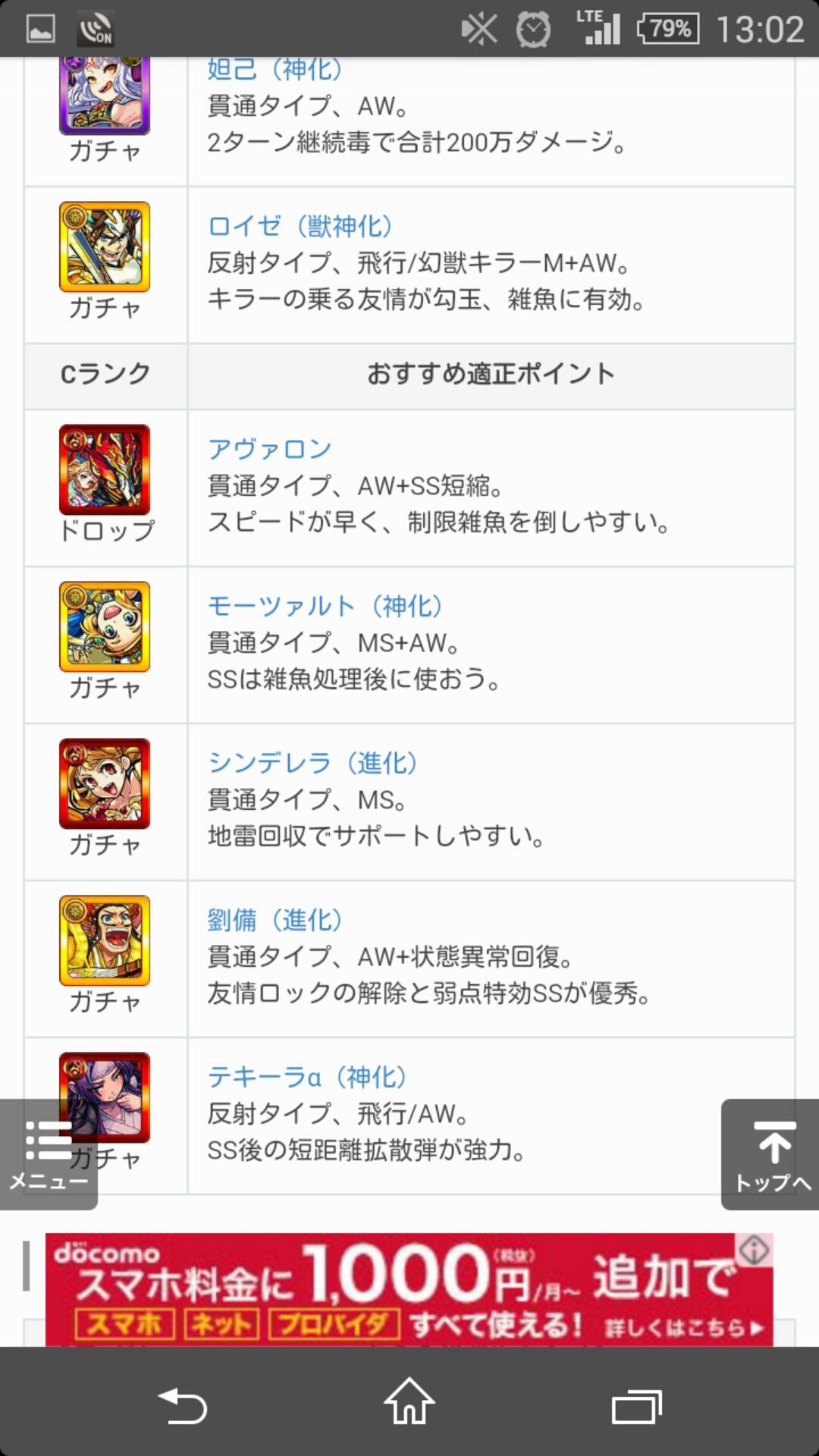Tap the アヴァロン character icon

tap(105, 469)
